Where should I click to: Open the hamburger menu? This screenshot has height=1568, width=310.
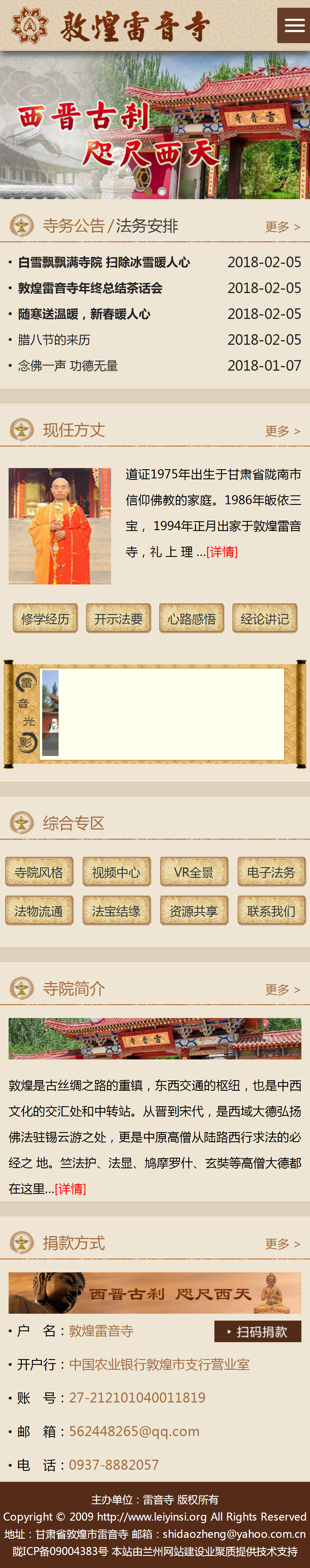point(294,26)
